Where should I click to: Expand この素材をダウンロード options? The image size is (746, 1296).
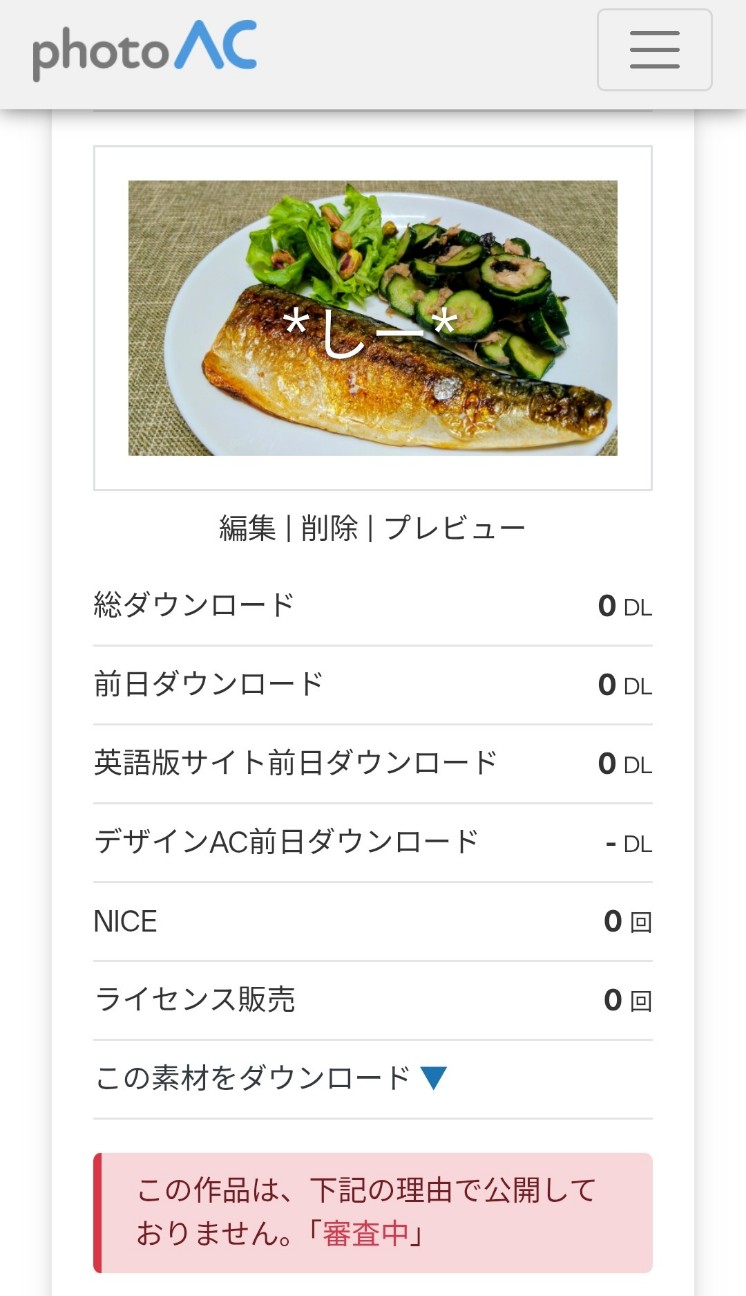(x=270, y=1078)
